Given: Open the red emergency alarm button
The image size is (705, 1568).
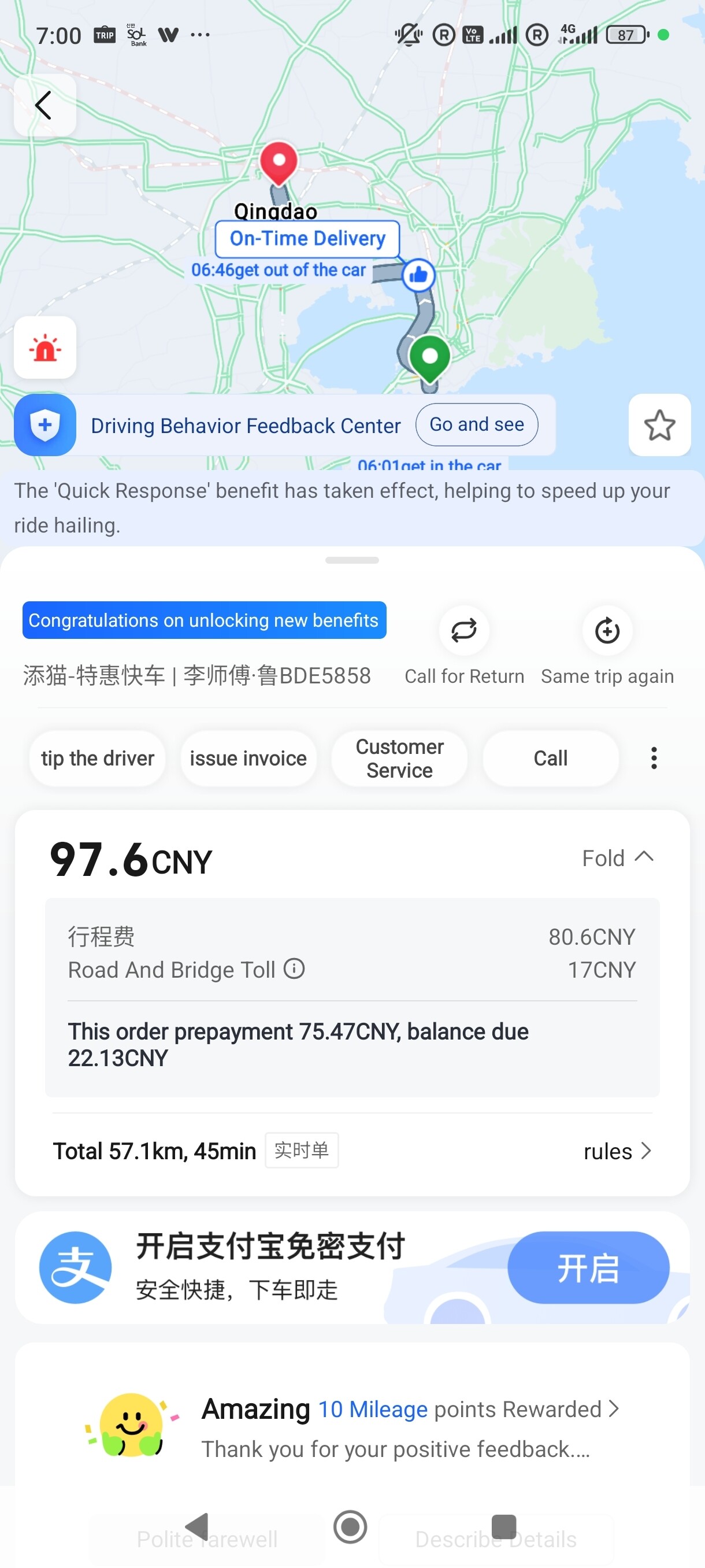Looking at the screenshot, I should click(x=45, y=347).
